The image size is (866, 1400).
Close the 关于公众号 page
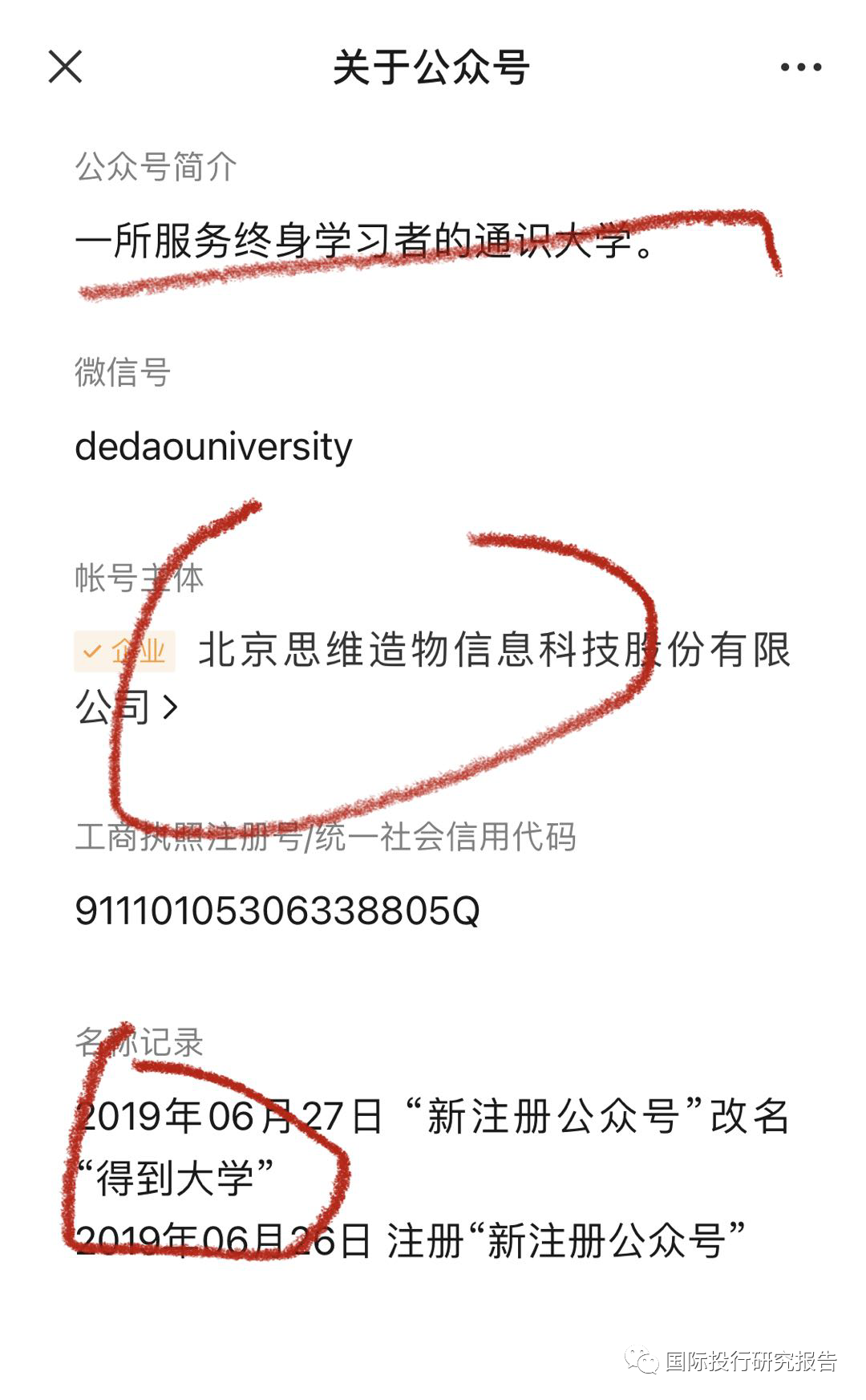(65, 67)
